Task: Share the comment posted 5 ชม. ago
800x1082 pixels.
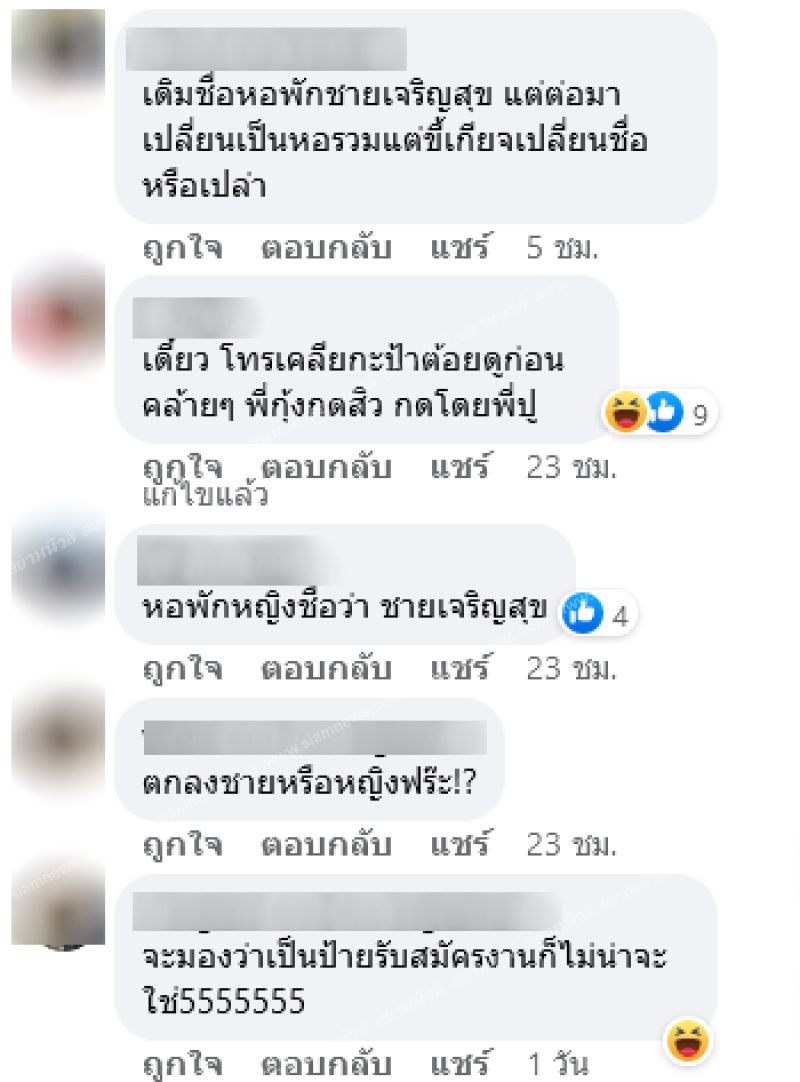Action: point(462,248)
